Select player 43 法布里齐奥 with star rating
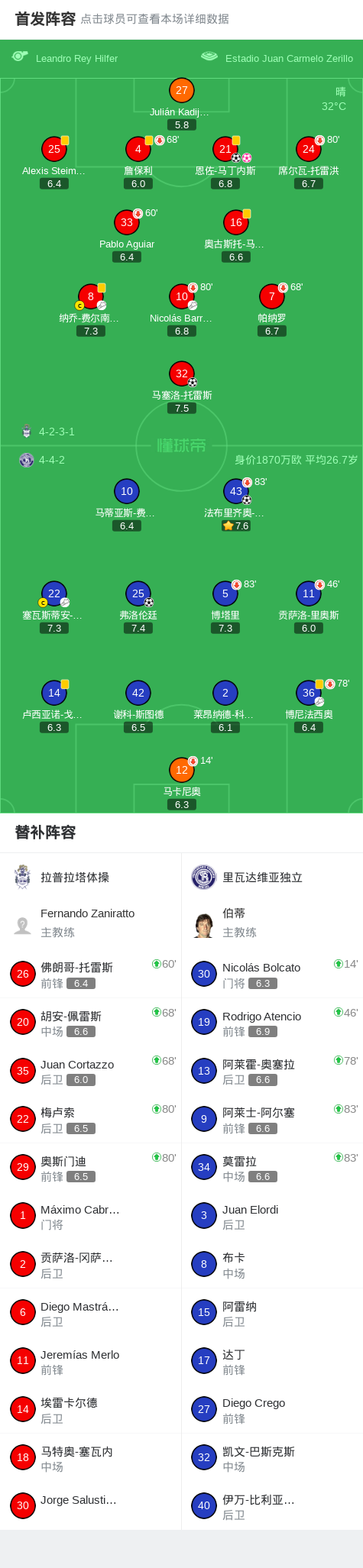 [x=236, y=504]
